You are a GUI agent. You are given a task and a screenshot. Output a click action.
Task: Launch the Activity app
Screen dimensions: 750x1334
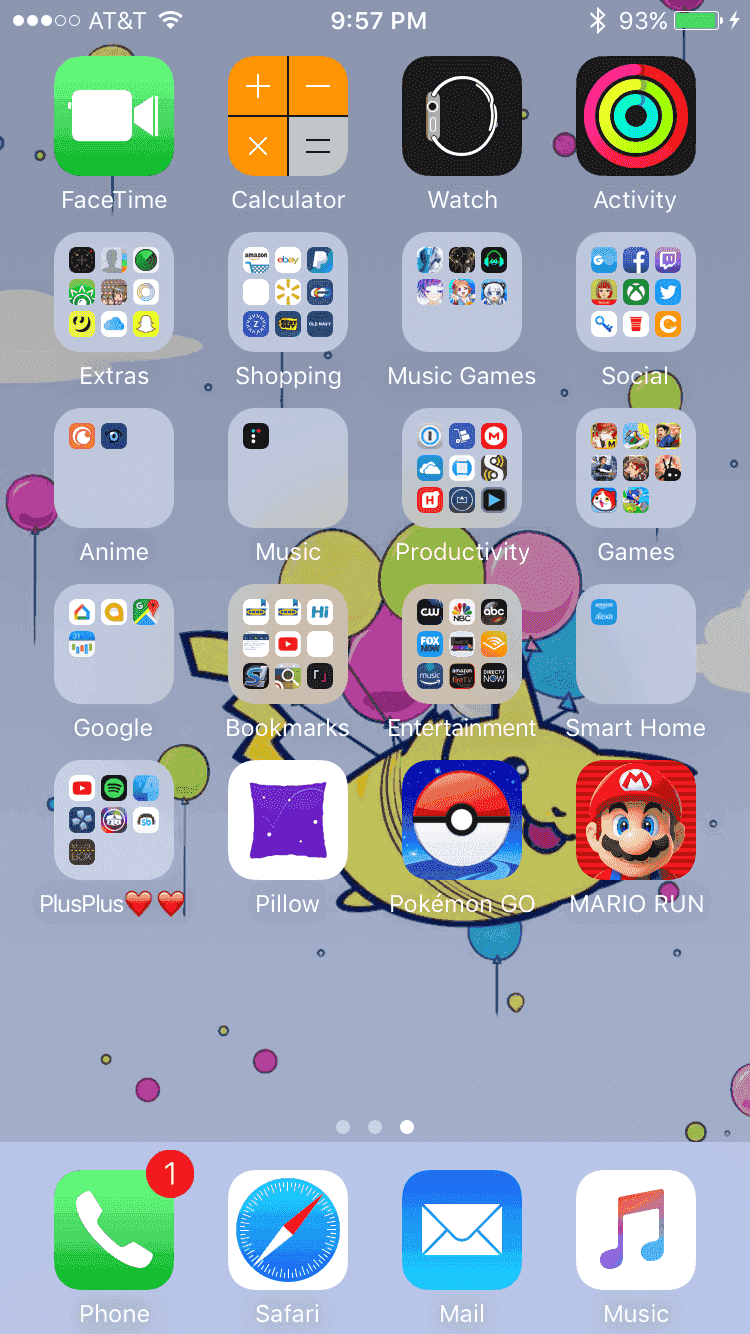(636, 116)
